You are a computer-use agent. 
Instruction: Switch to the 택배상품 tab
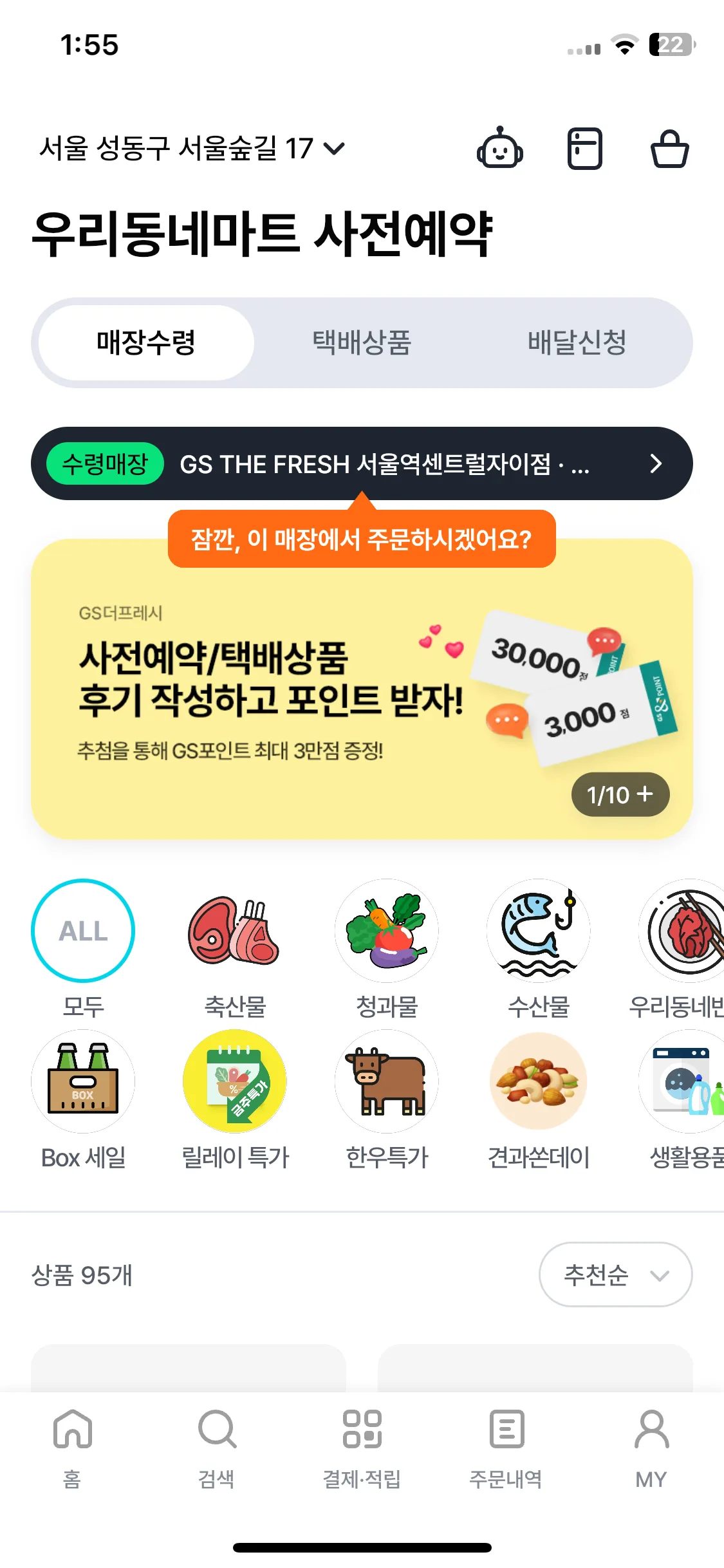click(x=362, y=342)
